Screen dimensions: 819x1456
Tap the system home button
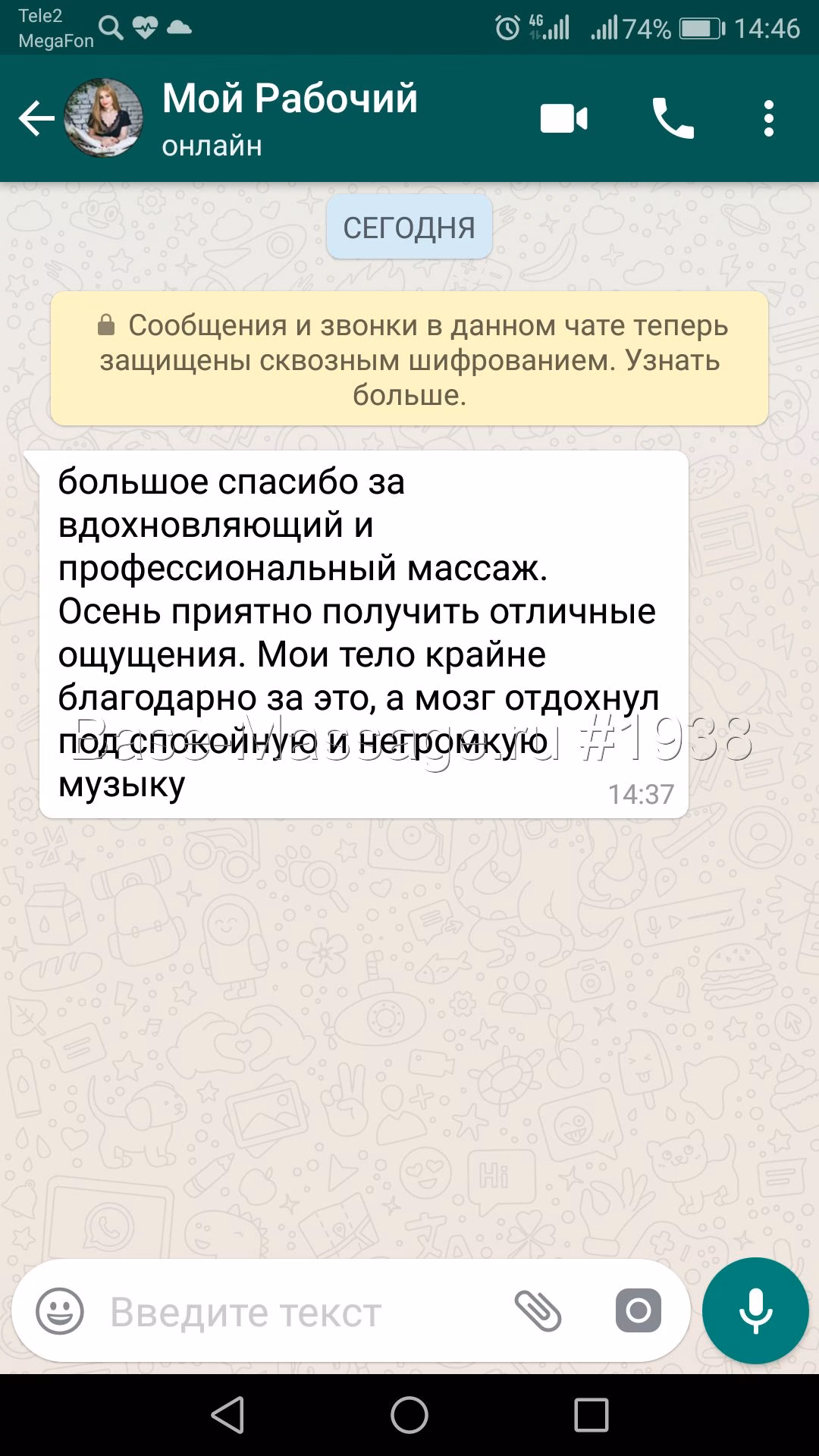coord(409,1415)
